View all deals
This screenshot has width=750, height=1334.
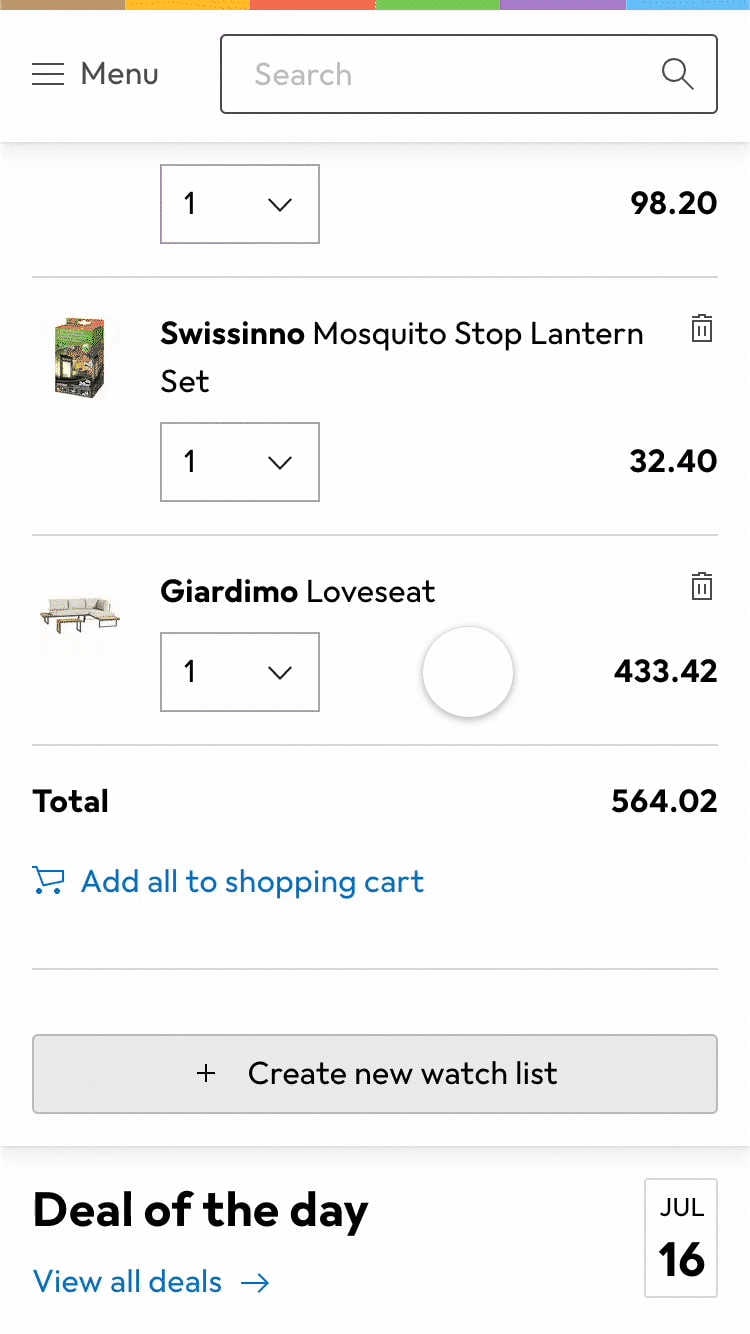[x=151, y=1282]
